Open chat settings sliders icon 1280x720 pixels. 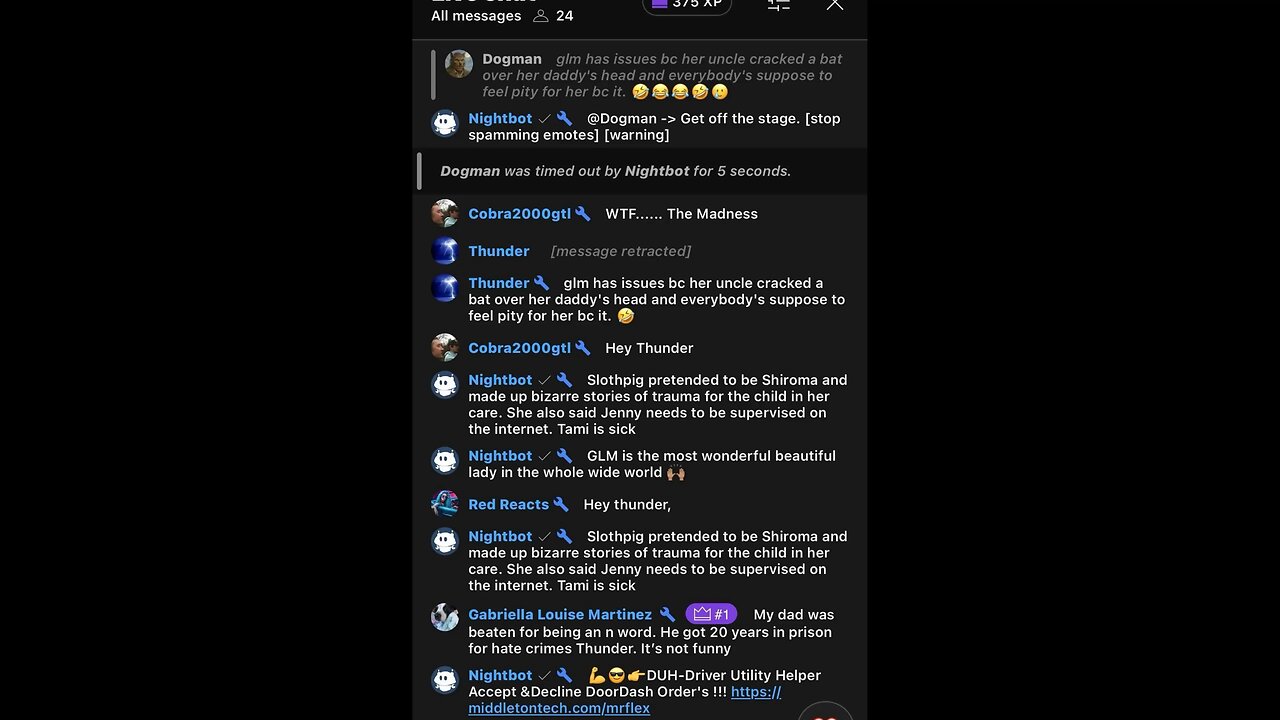pos(779,5)
